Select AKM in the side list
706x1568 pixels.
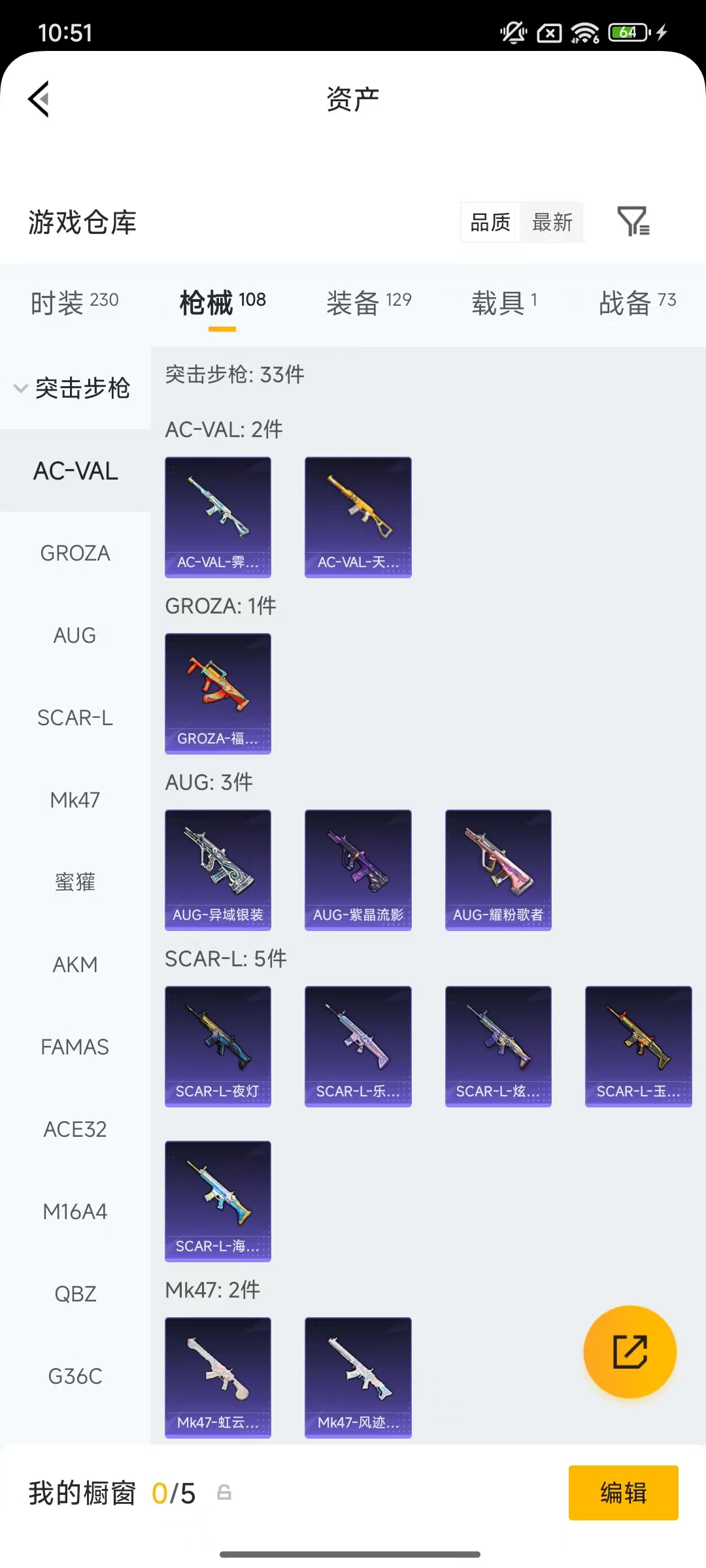pos(75,965)
